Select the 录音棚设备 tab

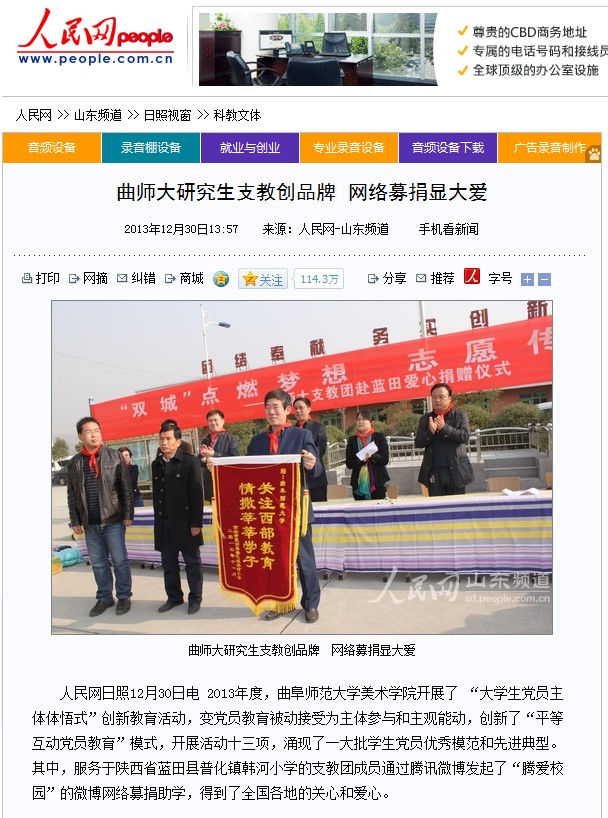pos(151,148)
